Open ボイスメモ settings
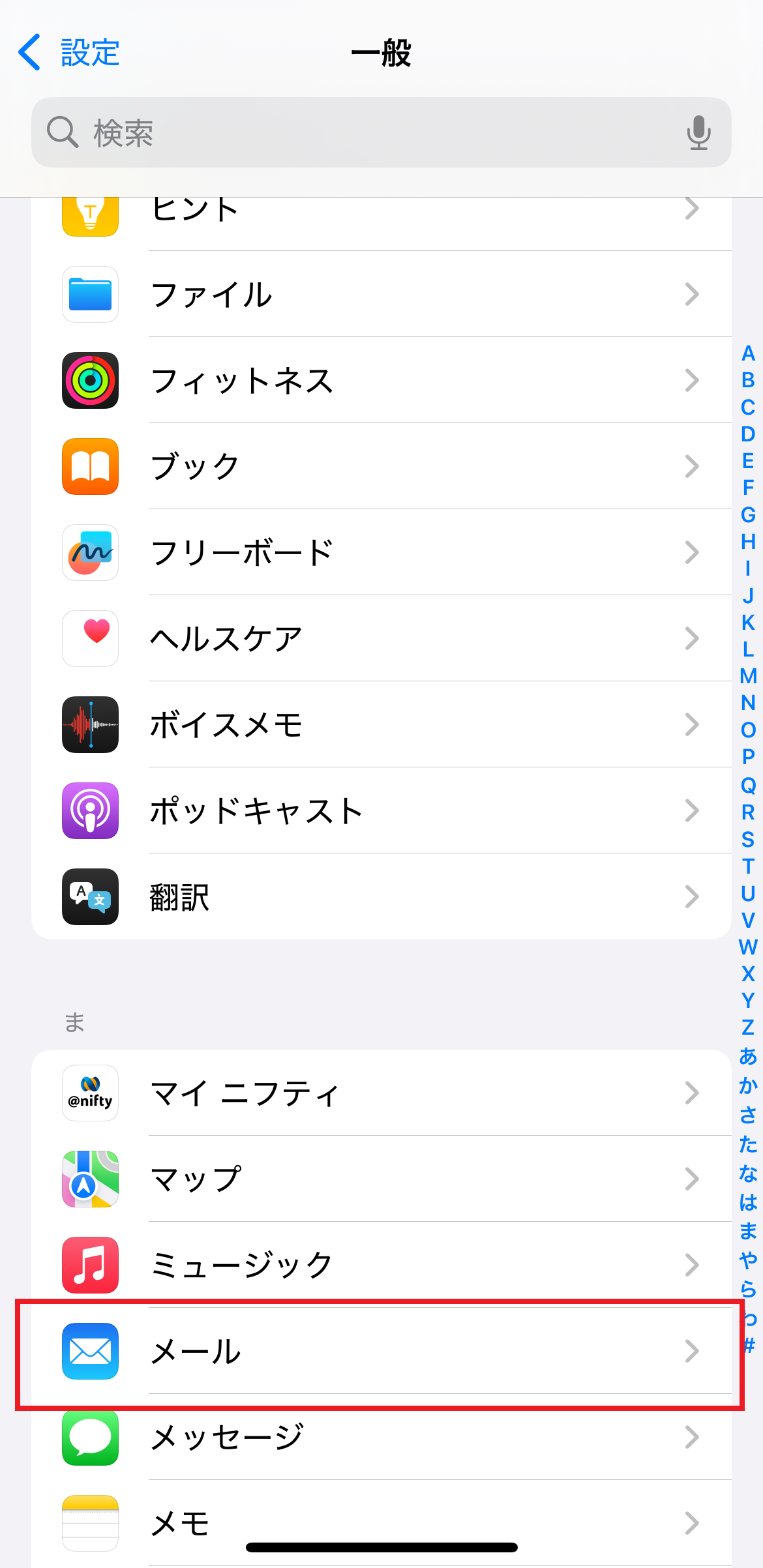The height and width of the screenshot is (1568, 763). click(x=381, y=725)
